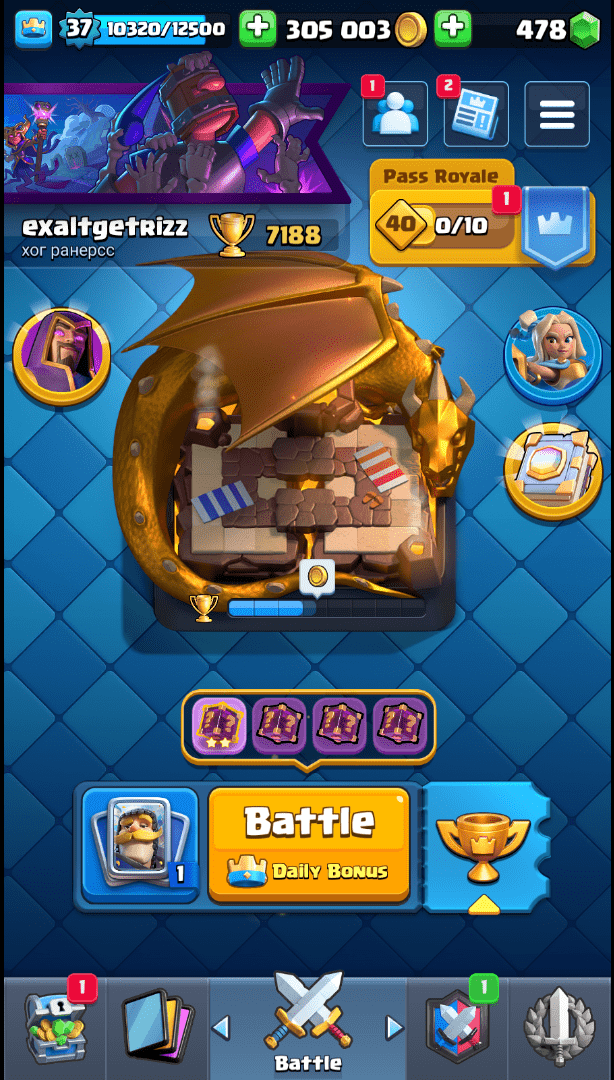
Task: Start a Battle with Daily Bonus
Action: pos(309,845)
